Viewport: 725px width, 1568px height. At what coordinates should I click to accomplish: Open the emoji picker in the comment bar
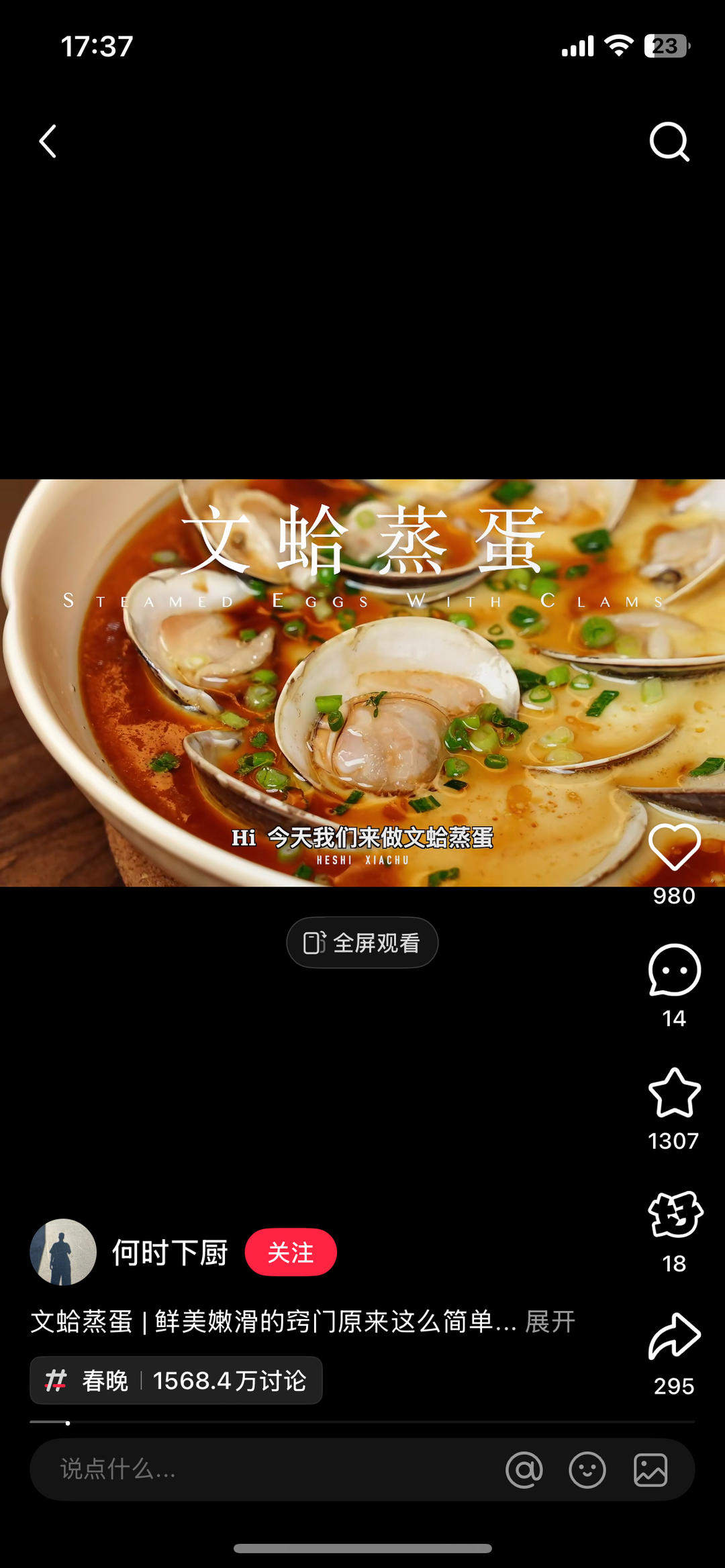tap(587, 1470)
